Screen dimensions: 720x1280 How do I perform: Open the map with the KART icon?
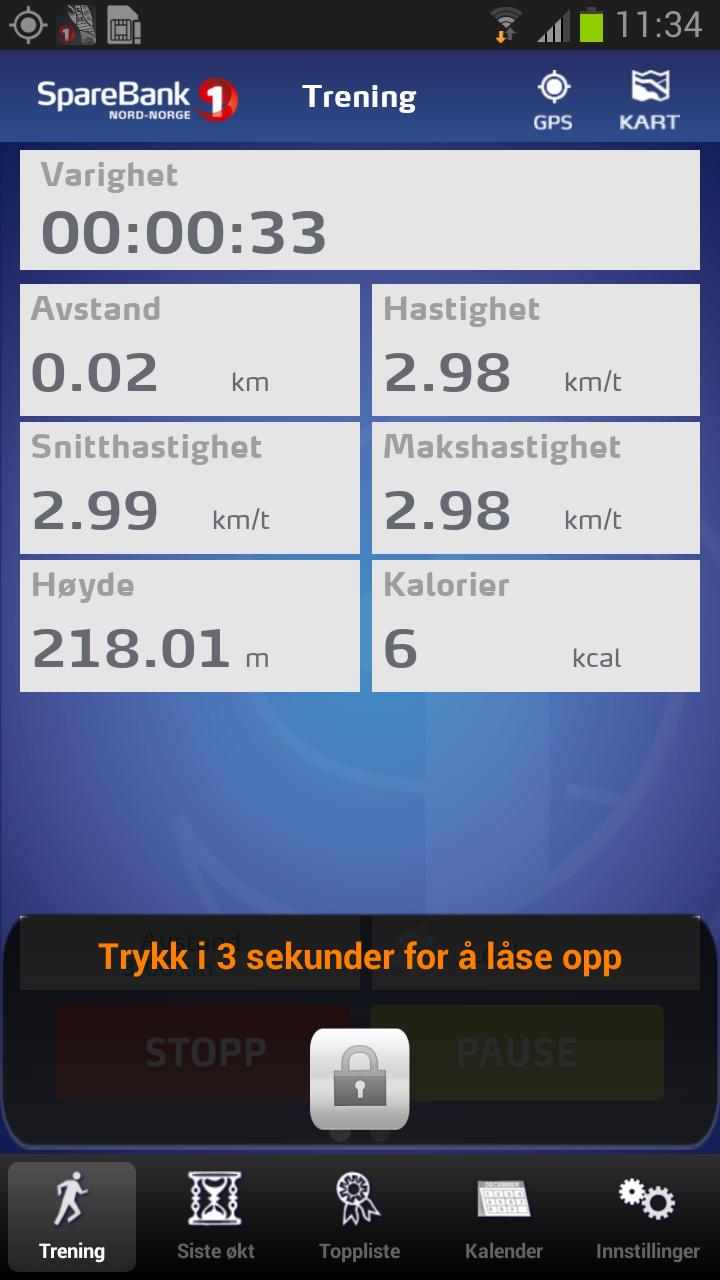coord(648,96)
